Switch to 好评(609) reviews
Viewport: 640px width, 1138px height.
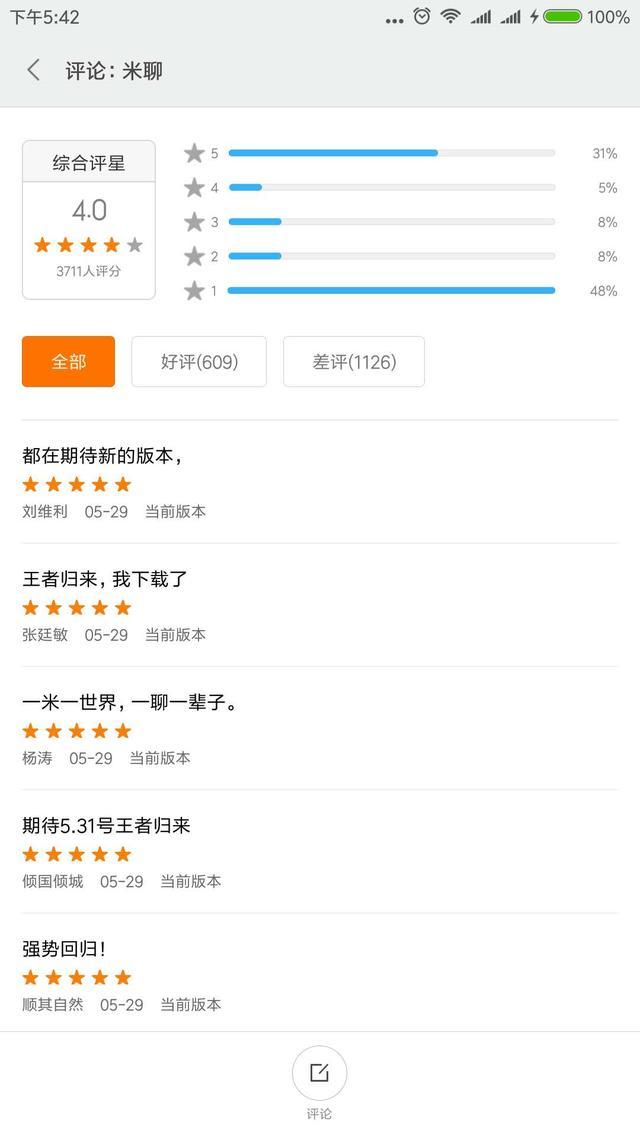[199, 362]
